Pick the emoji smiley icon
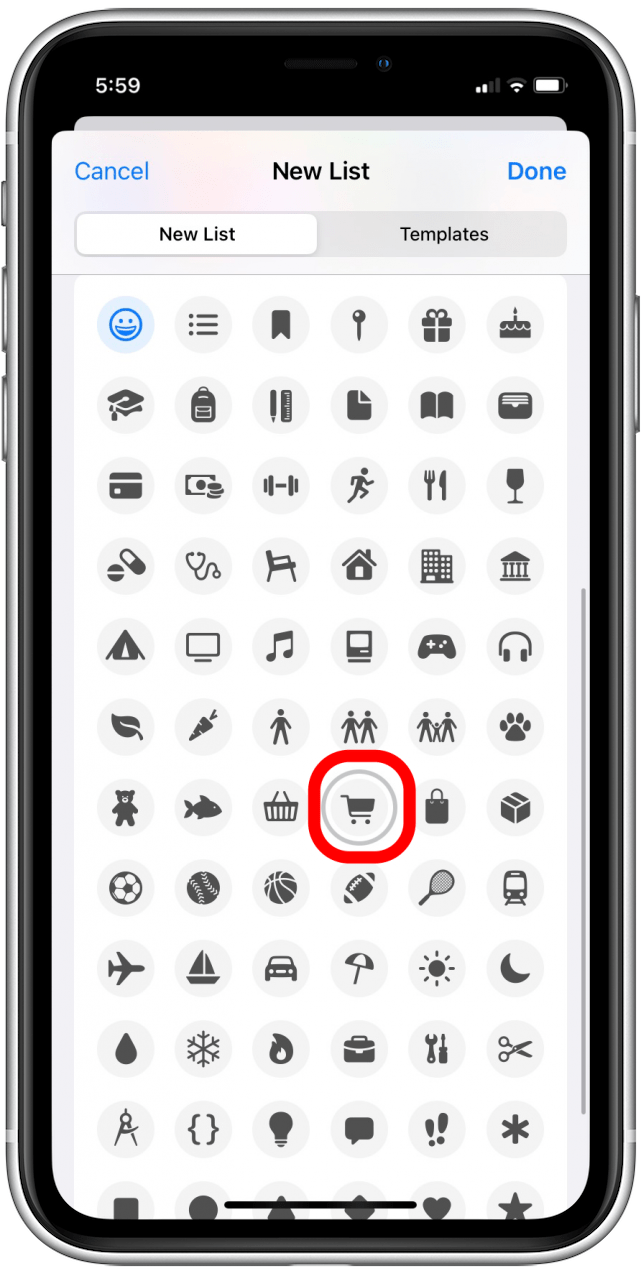642x1274 pixels. pyautogui.click(x=126, y=325)
